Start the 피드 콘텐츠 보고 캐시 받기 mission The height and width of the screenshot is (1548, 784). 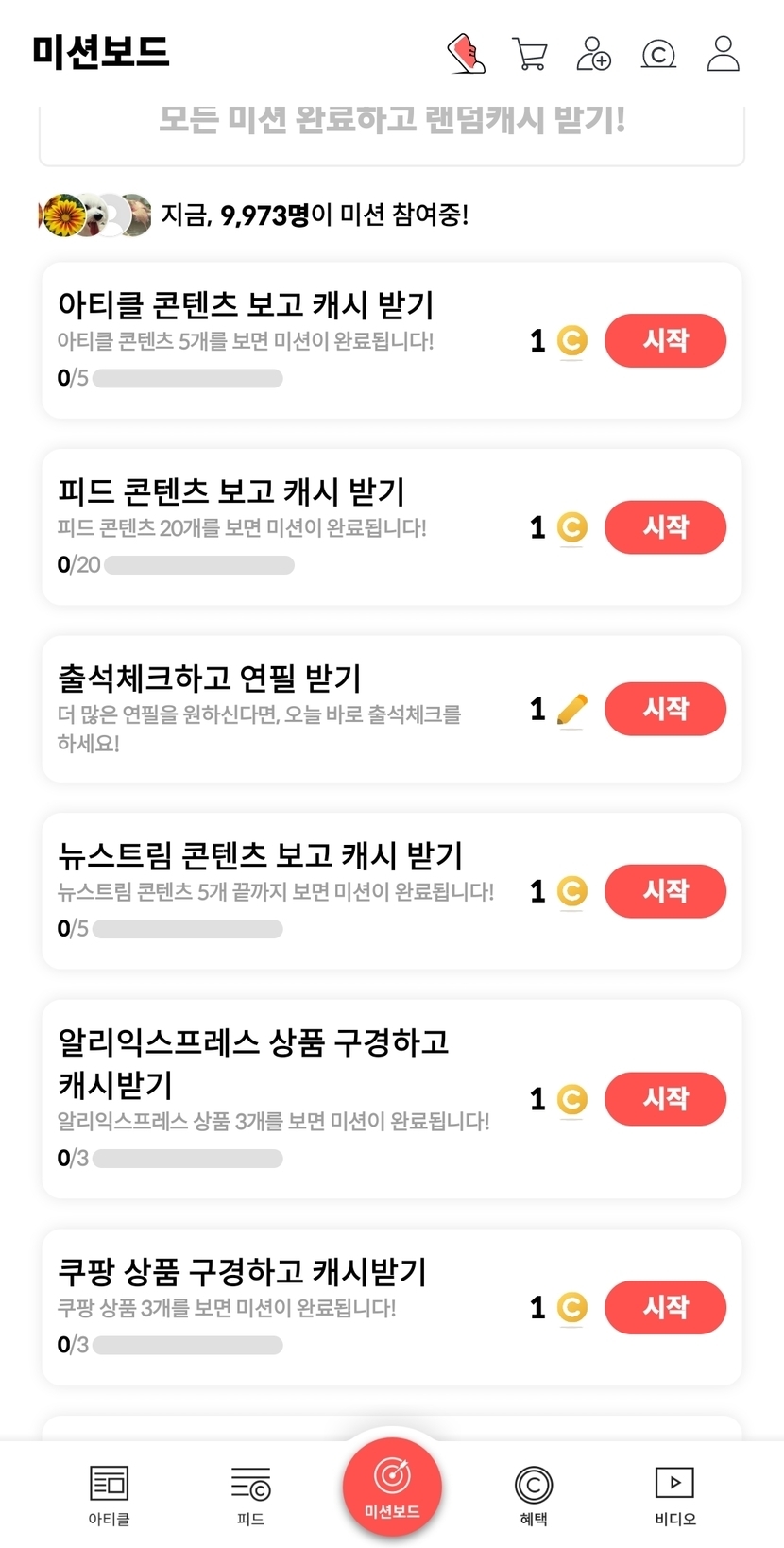point(665,527)
